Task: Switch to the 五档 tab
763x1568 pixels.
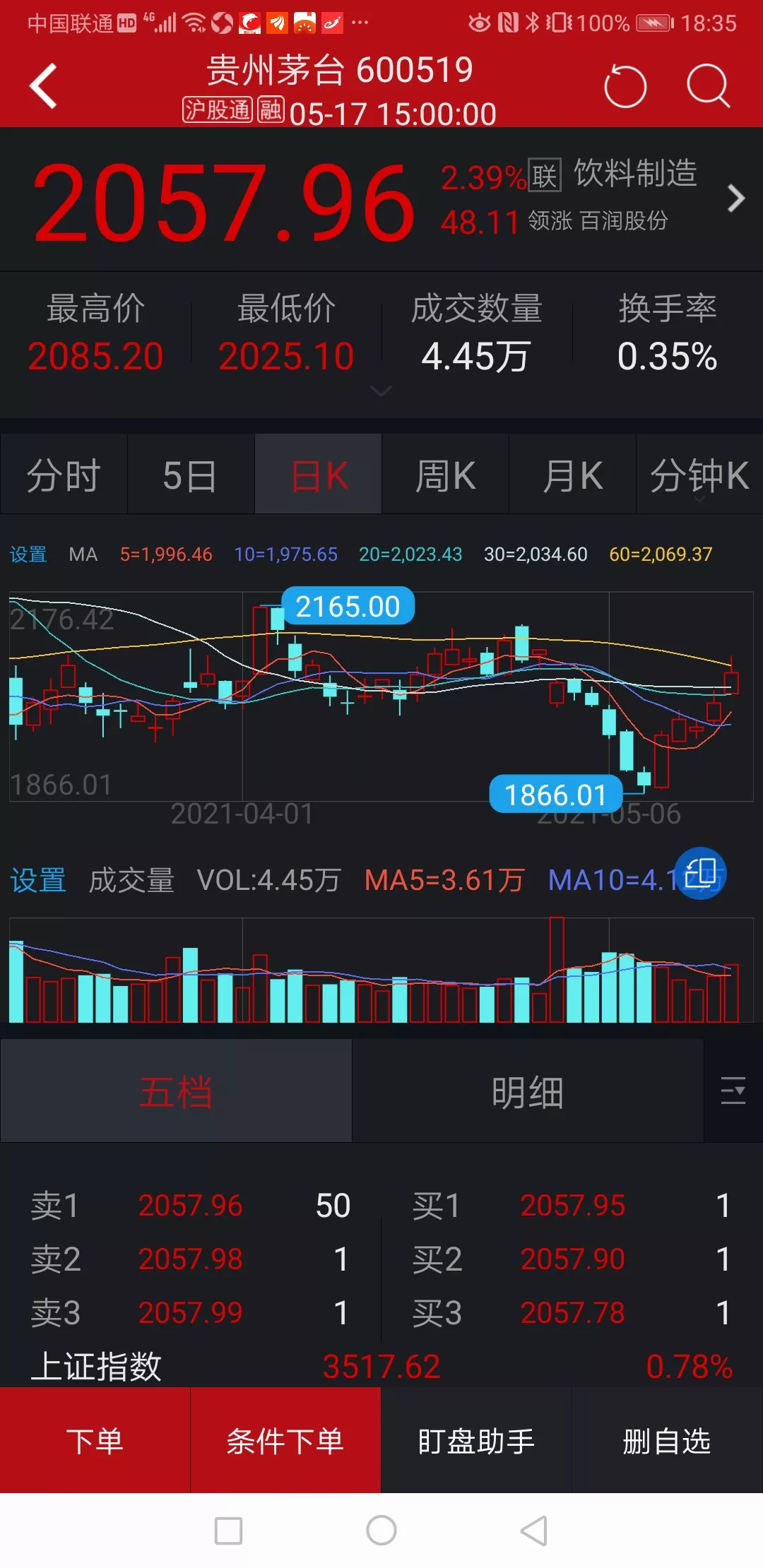Action: coord(176,1092)
